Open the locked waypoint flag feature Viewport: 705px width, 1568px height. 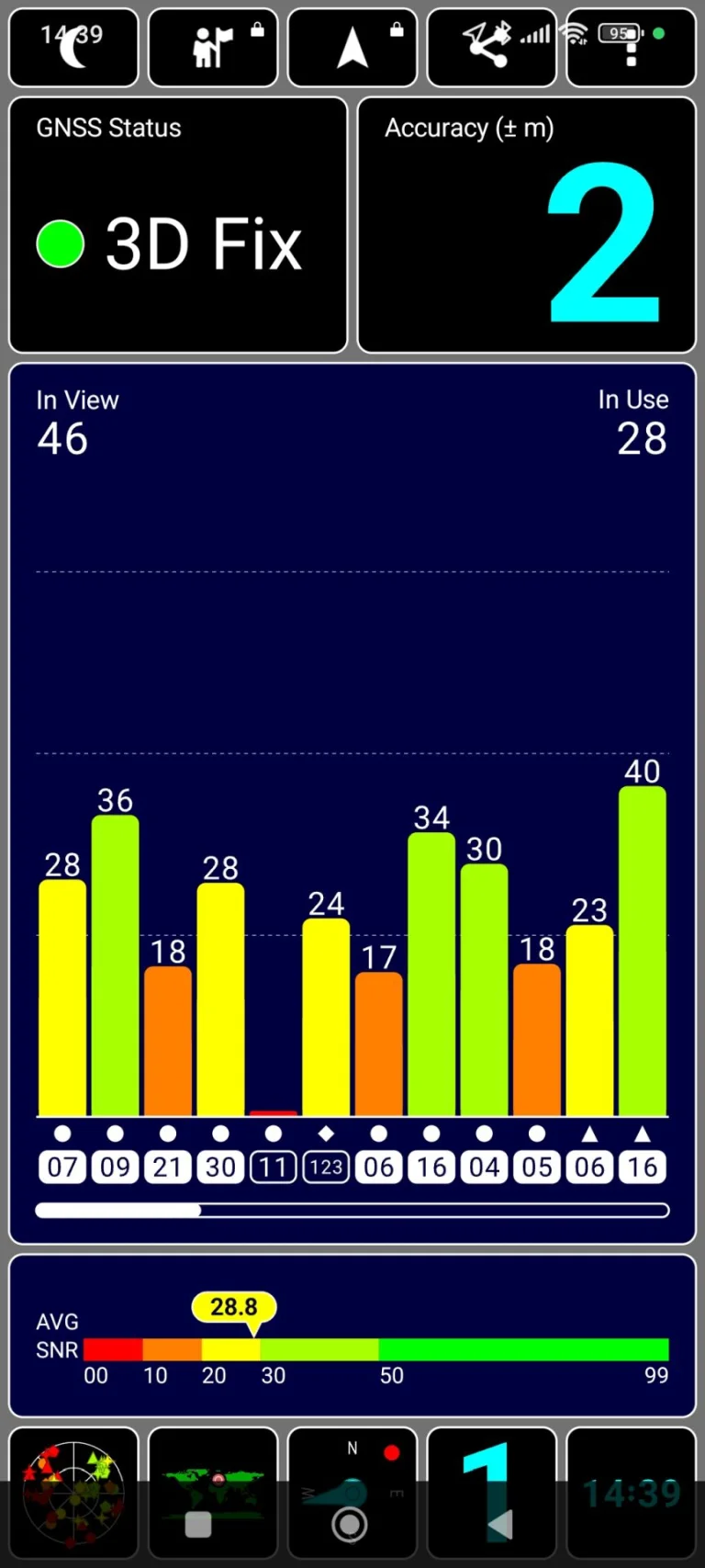pyautogui.click(x=212, y=48)
